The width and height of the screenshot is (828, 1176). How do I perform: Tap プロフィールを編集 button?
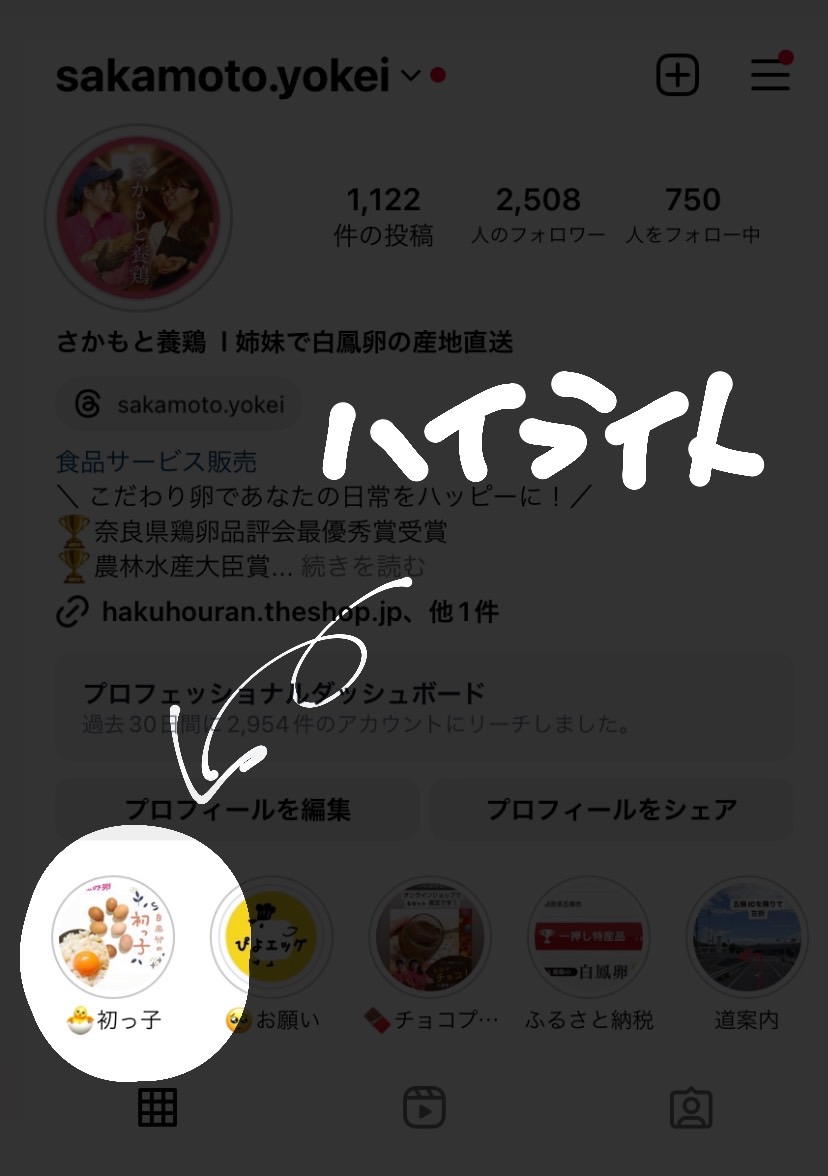[x=237, y=809]
